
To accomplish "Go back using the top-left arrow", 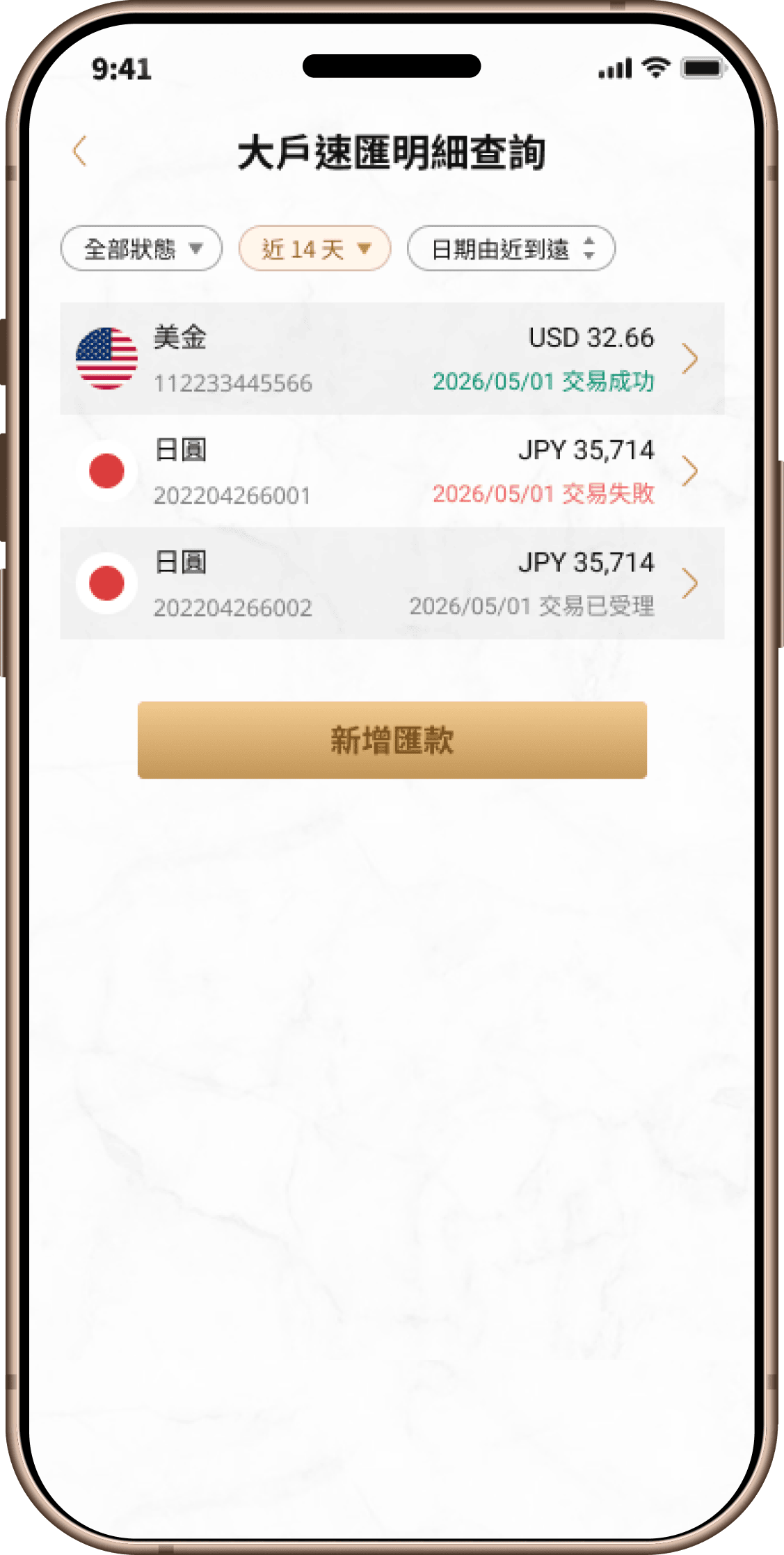I will pos(80,151).
